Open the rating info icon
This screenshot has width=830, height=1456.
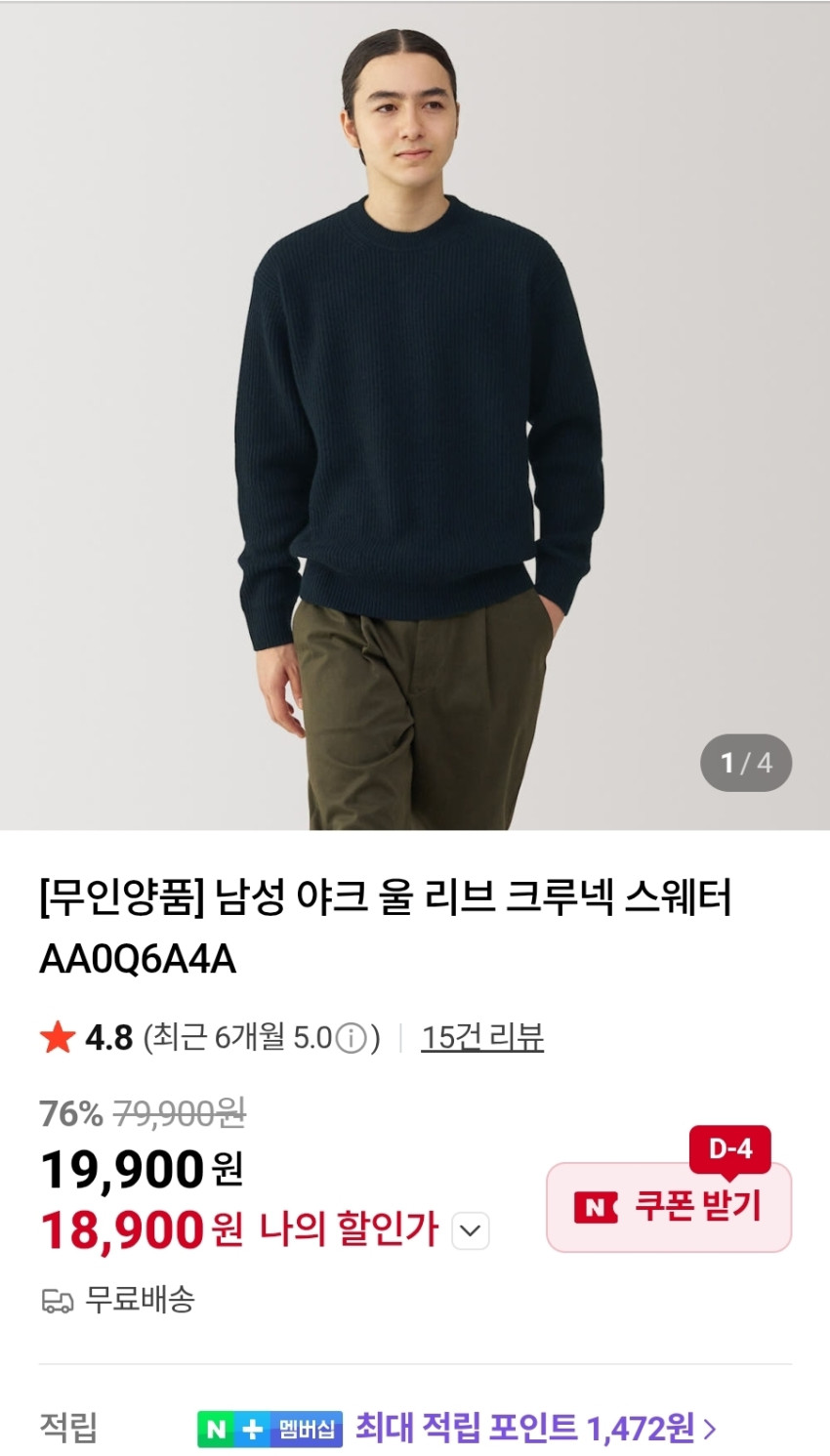coord(351,1037)
